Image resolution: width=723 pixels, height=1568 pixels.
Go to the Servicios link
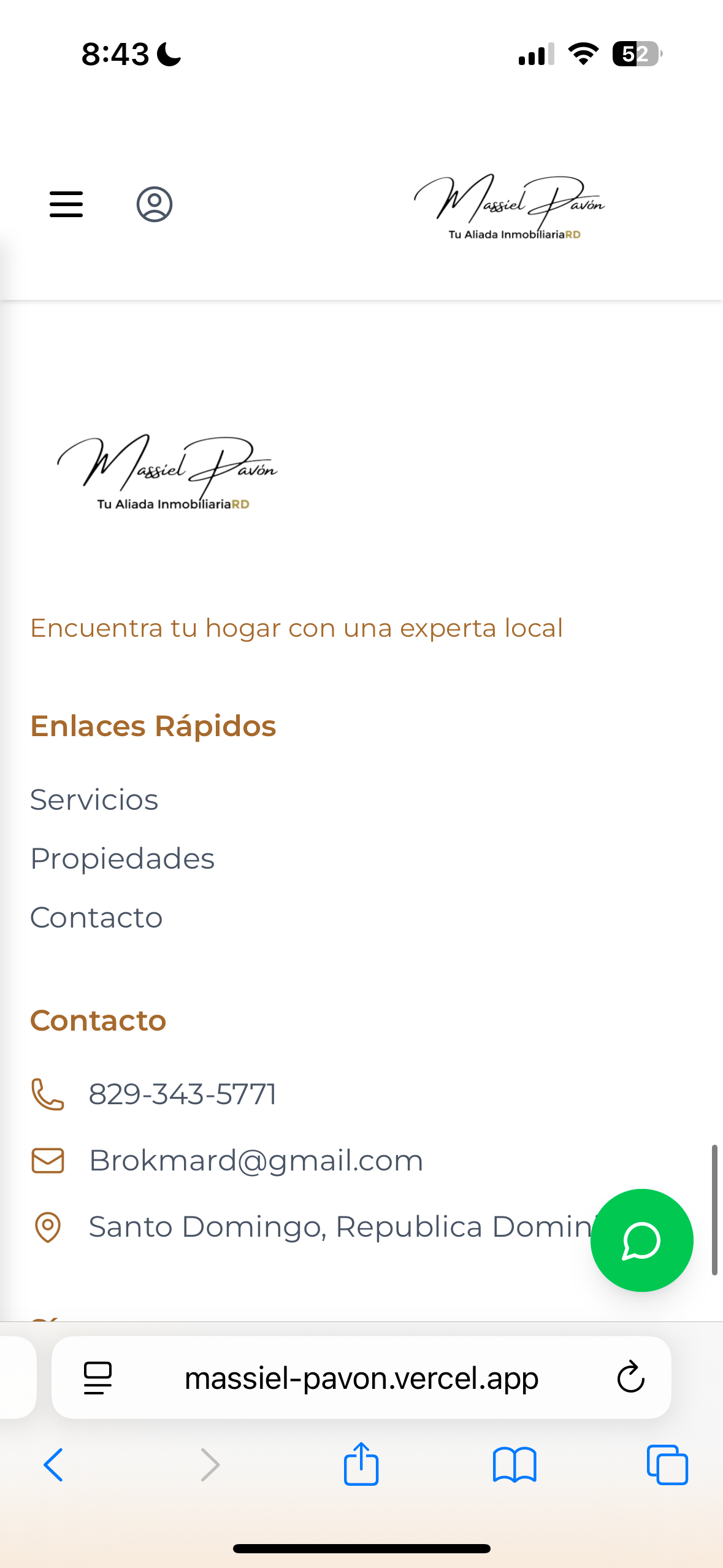click(94, 800)
